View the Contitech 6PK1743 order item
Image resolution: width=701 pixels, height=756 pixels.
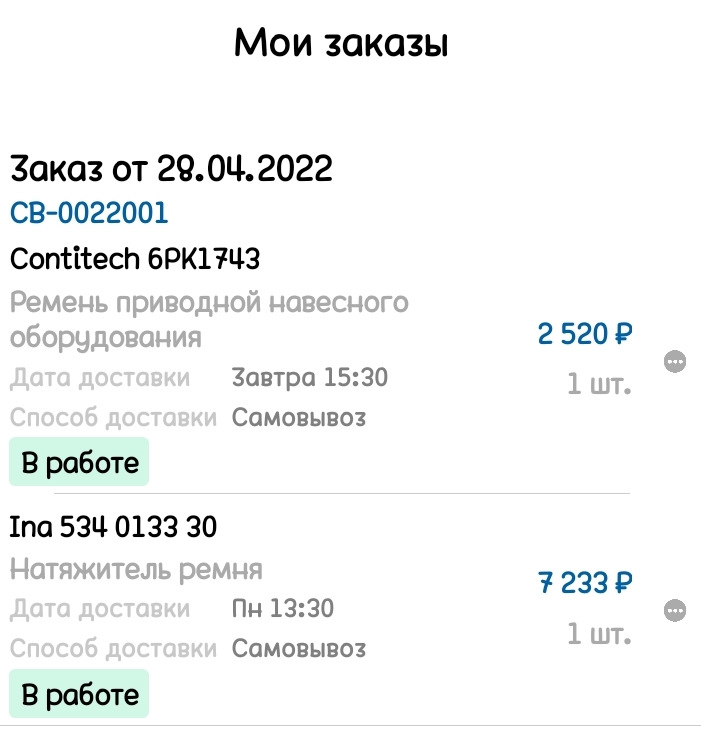[135, 260]
